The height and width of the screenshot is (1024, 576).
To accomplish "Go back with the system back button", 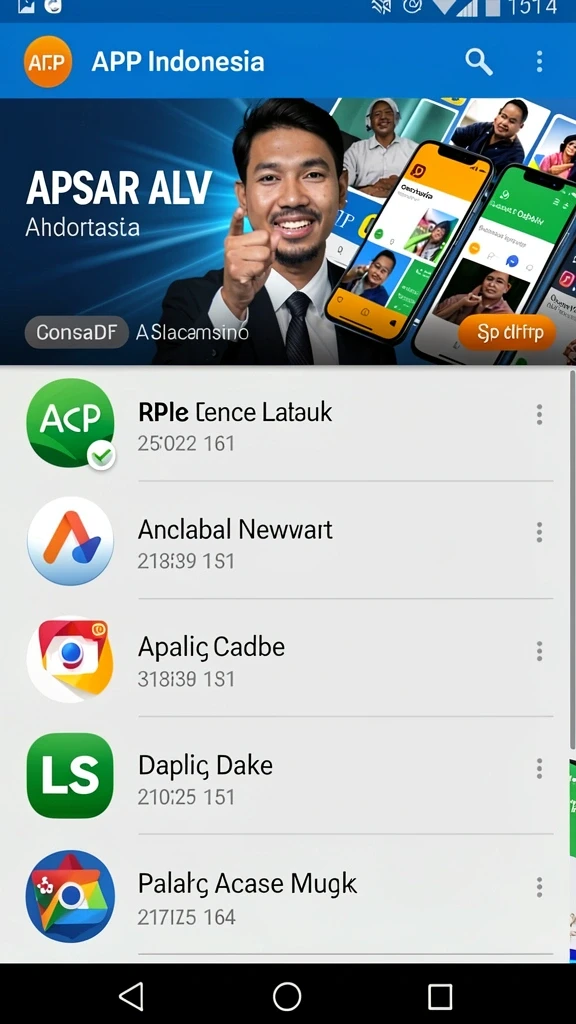I will (131, 997).
